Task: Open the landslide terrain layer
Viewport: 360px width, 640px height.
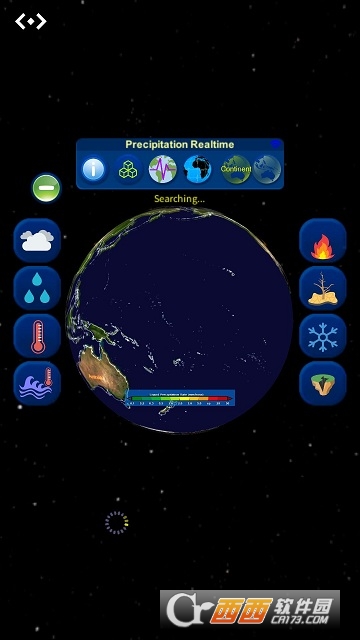Action: (322, 383)
